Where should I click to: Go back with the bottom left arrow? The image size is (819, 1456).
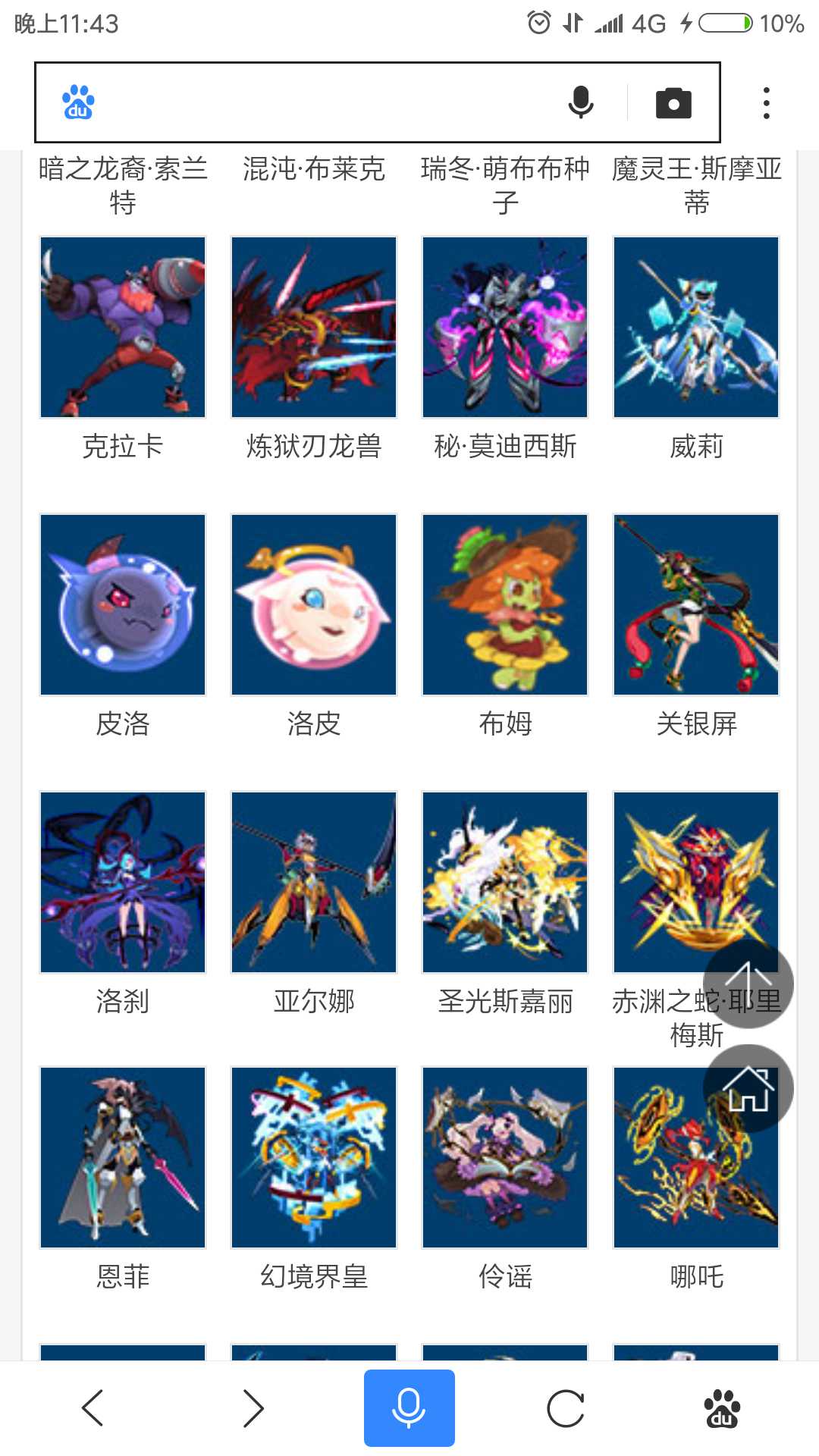[x=93, y=1408]
